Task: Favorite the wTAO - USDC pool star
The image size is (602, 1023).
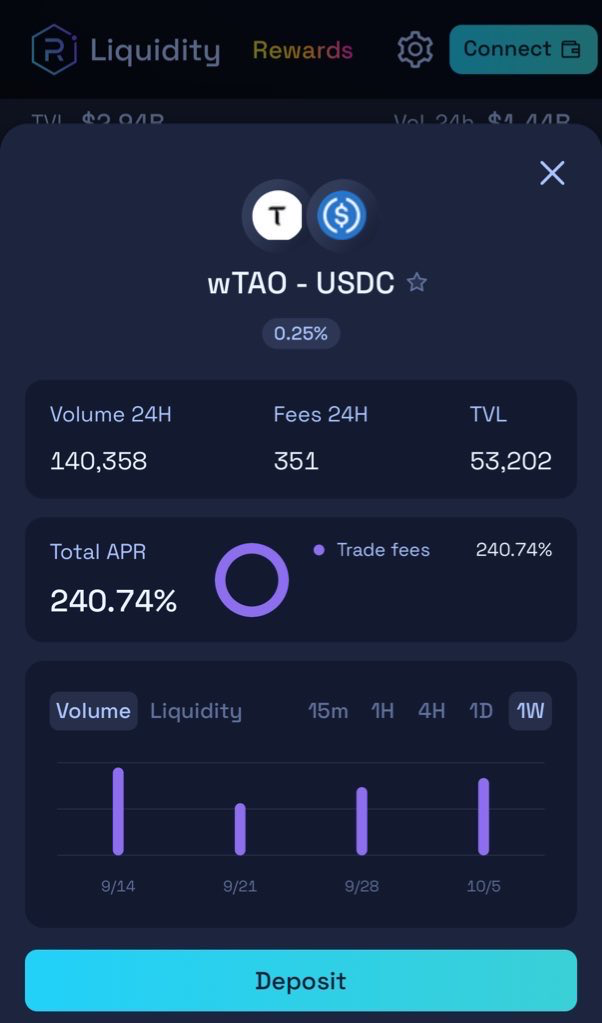Action: click(417, 283)
